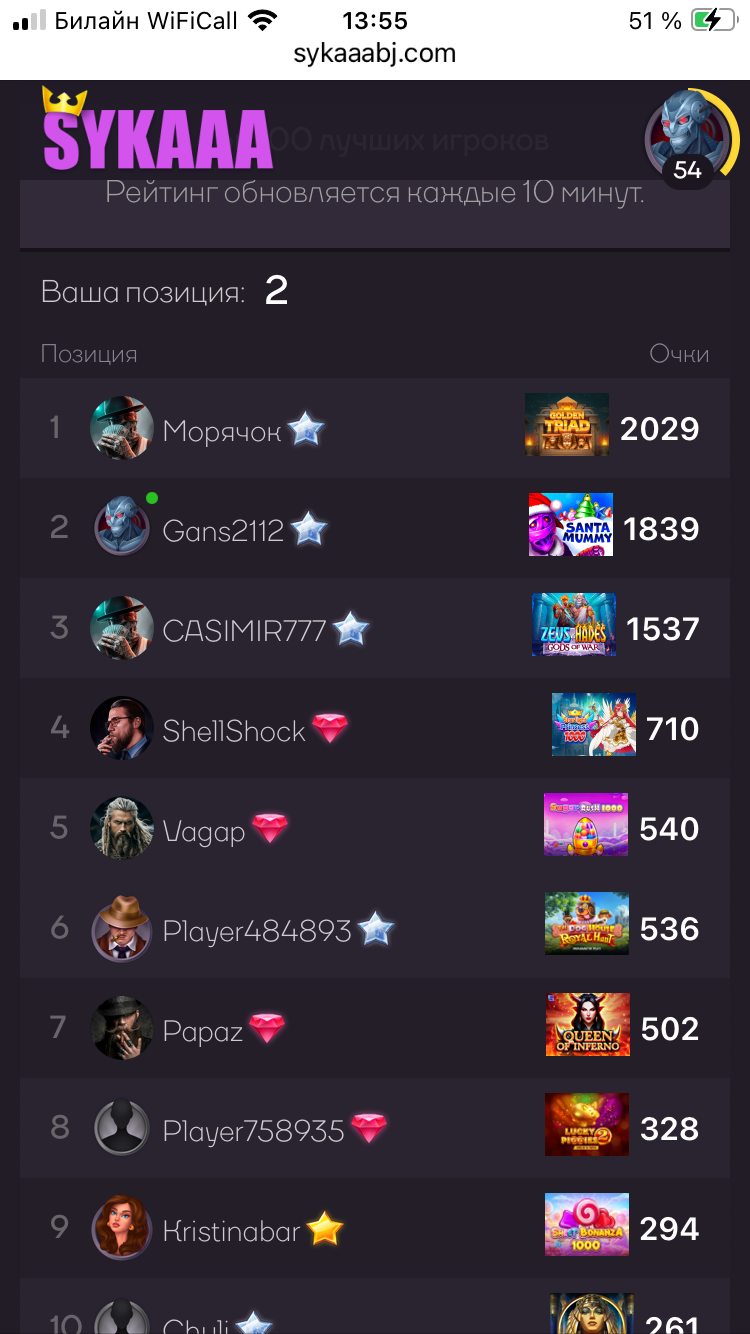Go to the homepage via the SYKAAA logo
The width and height of the screenshot is (750, 1334).
157,132
